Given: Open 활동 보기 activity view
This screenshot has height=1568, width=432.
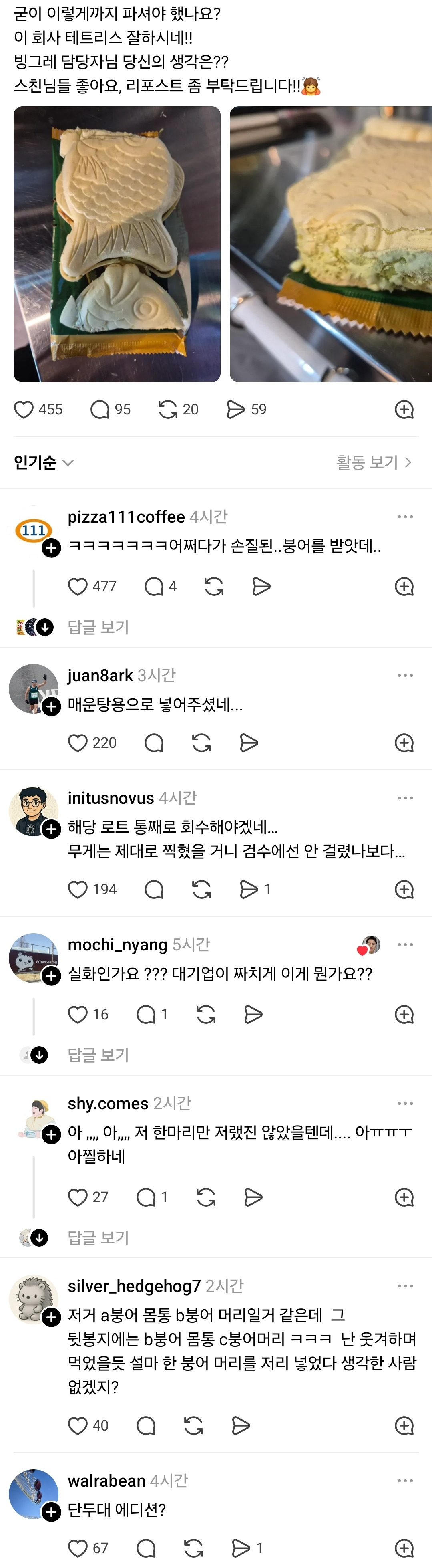Looking at the screenshot, I should tap(374, 462).
